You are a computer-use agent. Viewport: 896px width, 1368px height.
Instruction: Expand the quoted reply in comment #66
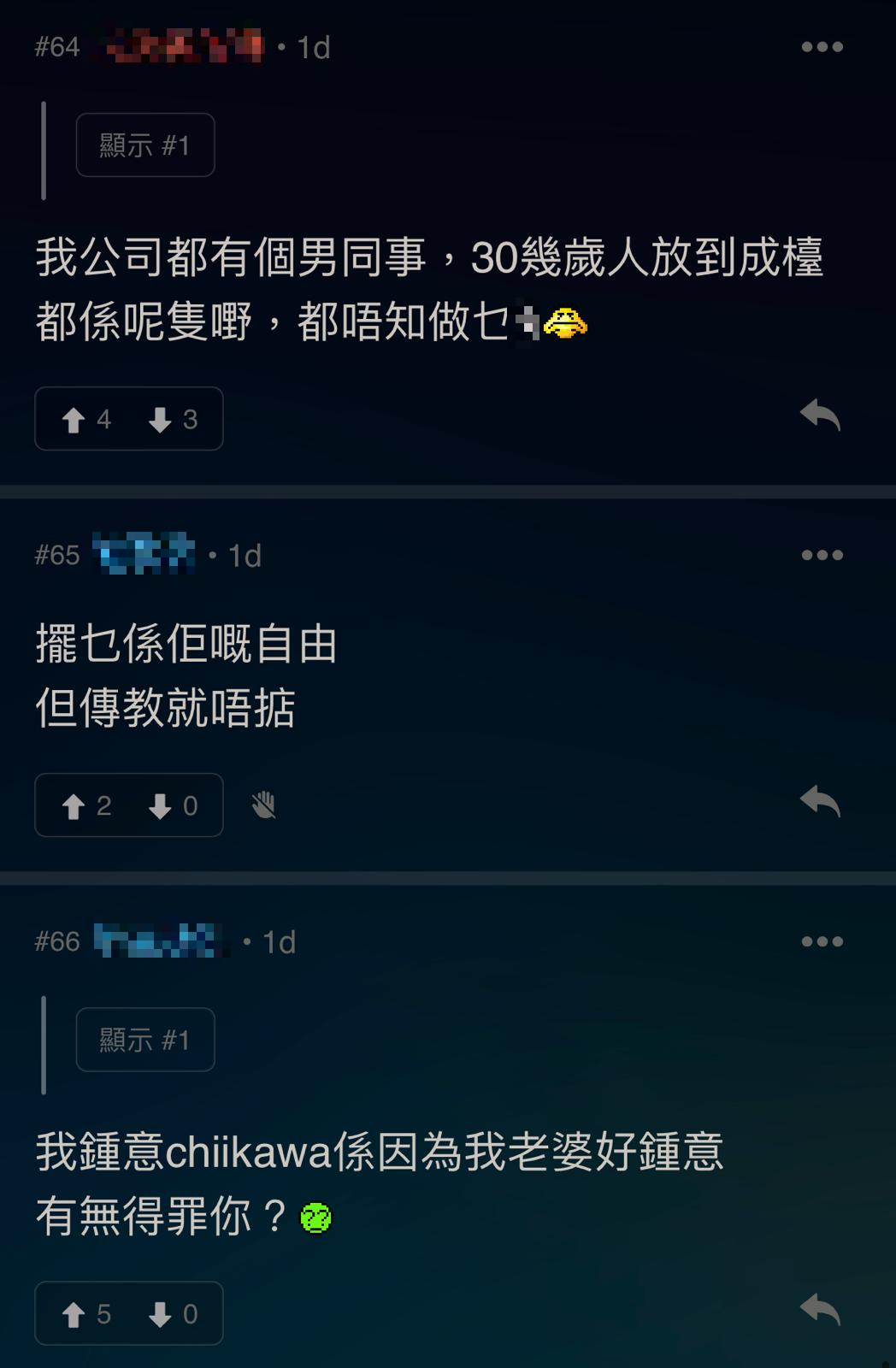click(x=144, y=1040)
